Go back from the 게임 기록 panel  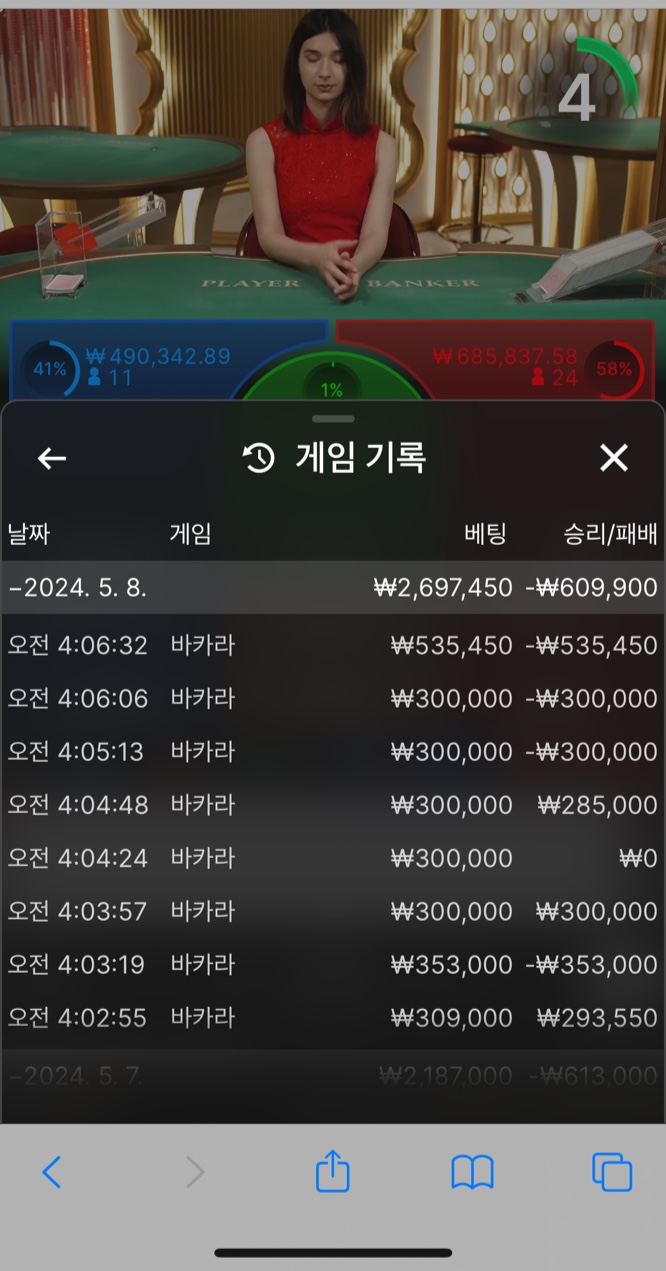click(52, 458)
